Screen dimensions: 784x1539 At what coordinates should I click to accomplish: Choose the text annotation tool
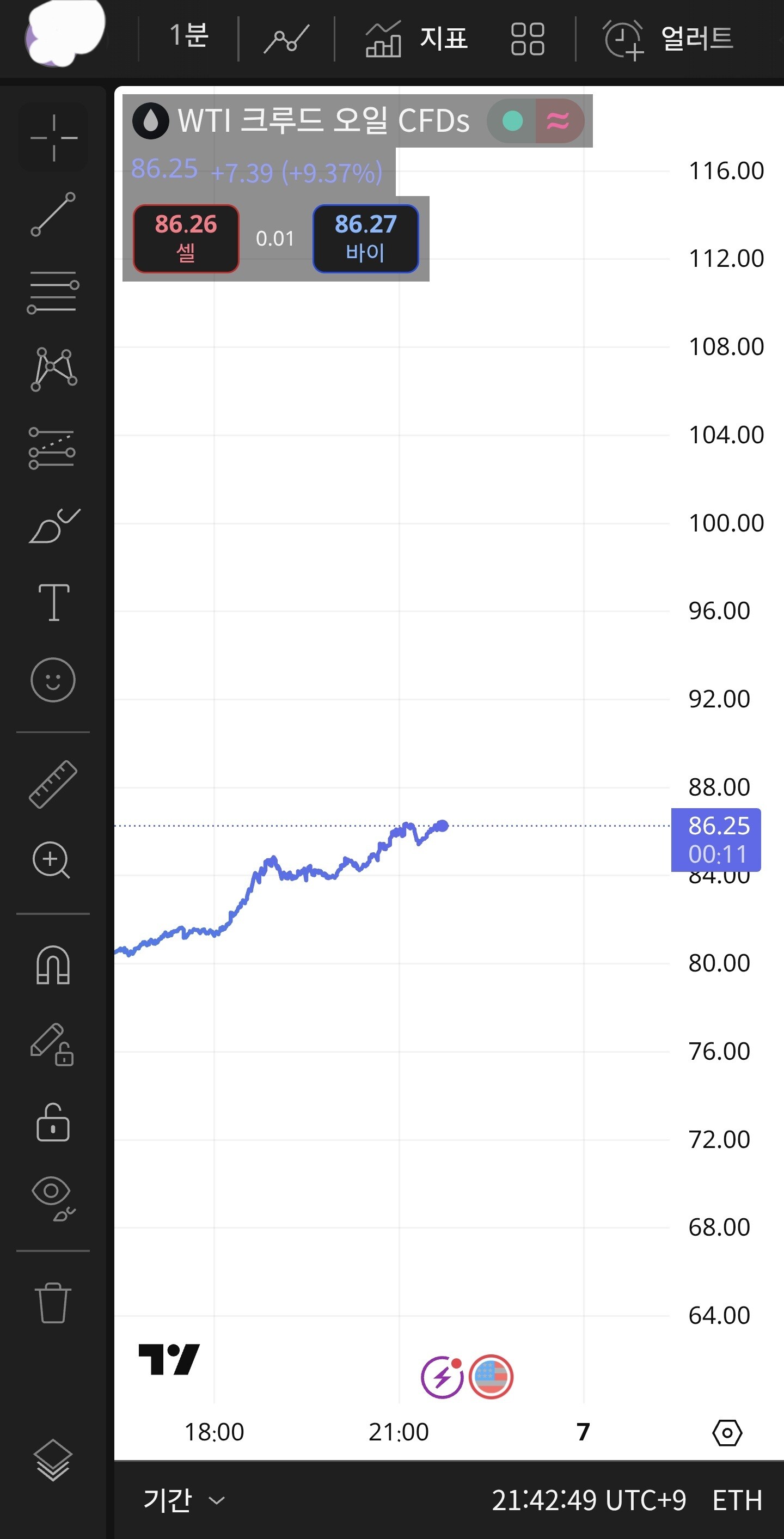point(54,602)
